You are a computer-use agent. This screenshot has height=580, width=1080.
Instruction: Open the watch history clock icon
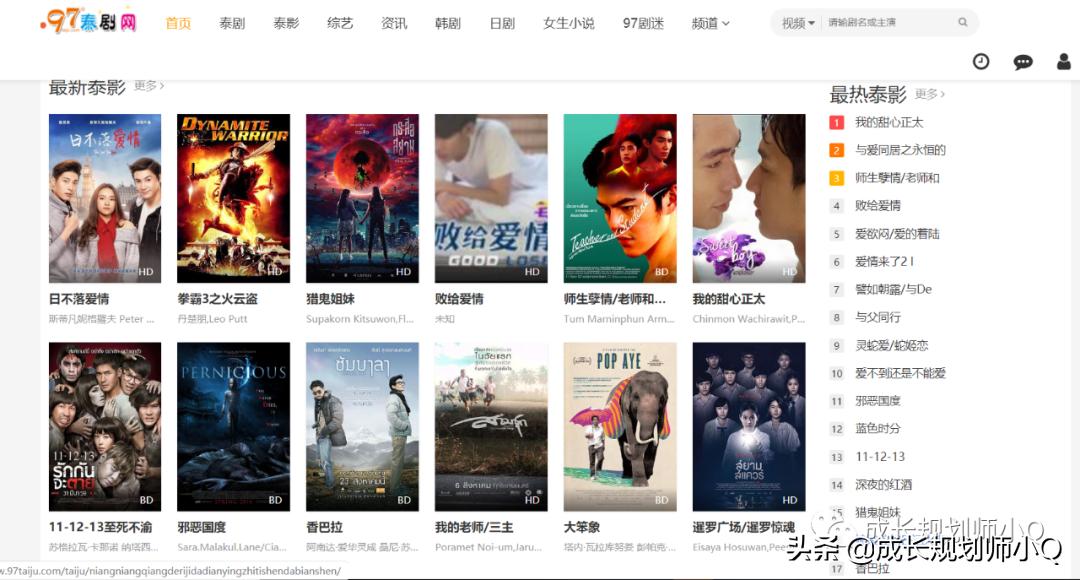[x=981, y=62]
